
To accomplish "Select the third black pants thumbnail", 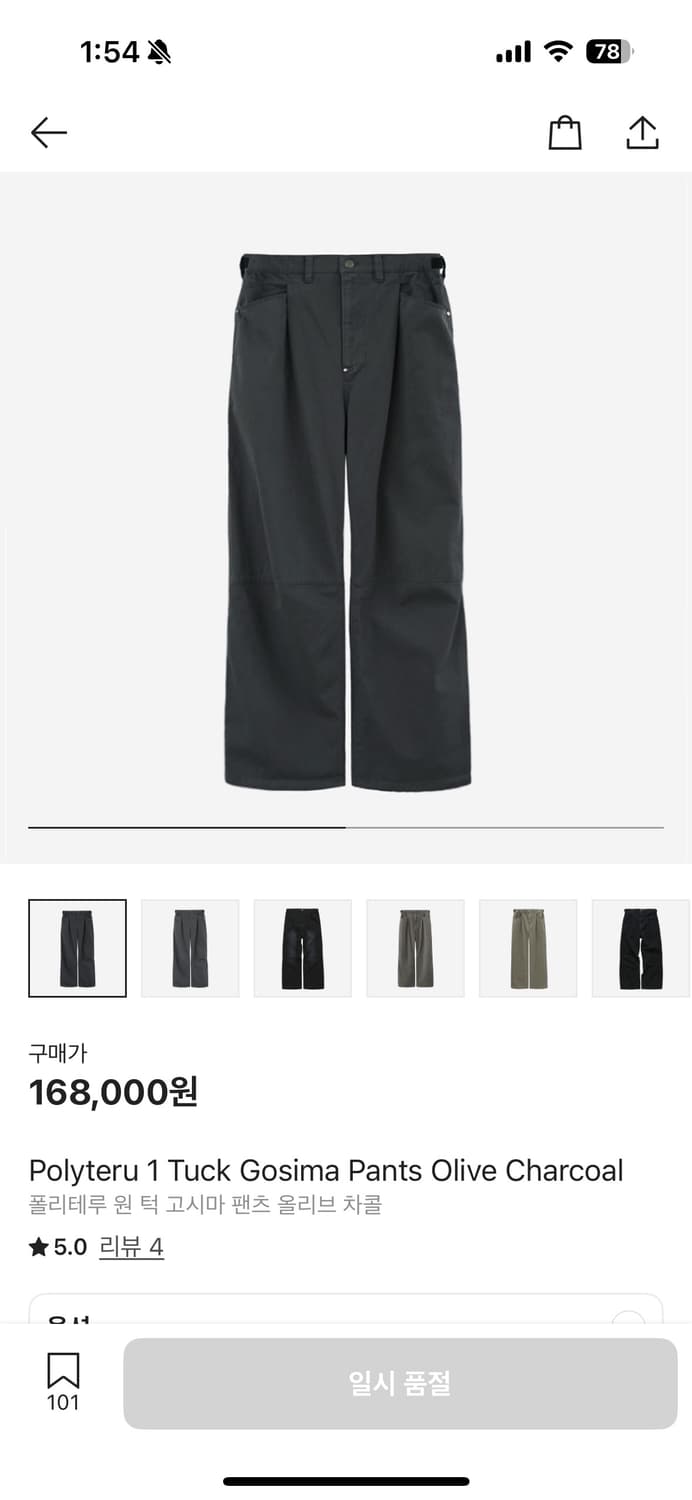I will tap(303, 948).
